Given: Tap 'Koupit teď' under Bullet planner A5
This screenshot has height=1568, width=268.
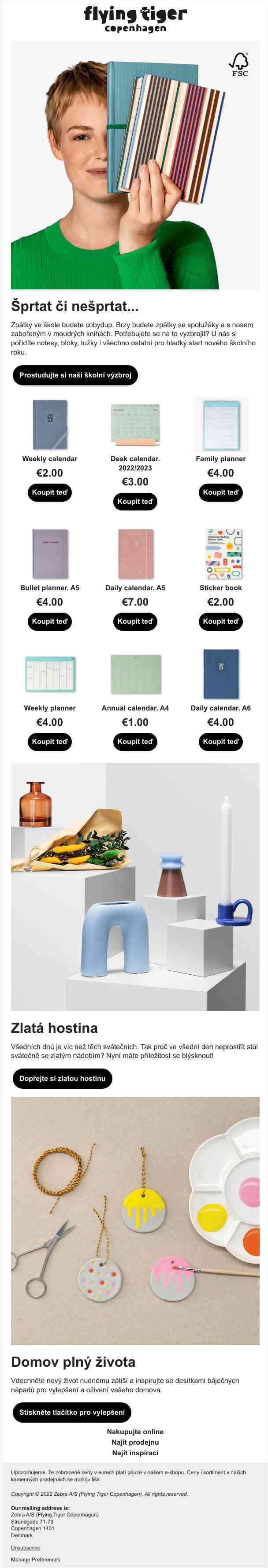Looking at the screenshot, I should tap(50, 621).
